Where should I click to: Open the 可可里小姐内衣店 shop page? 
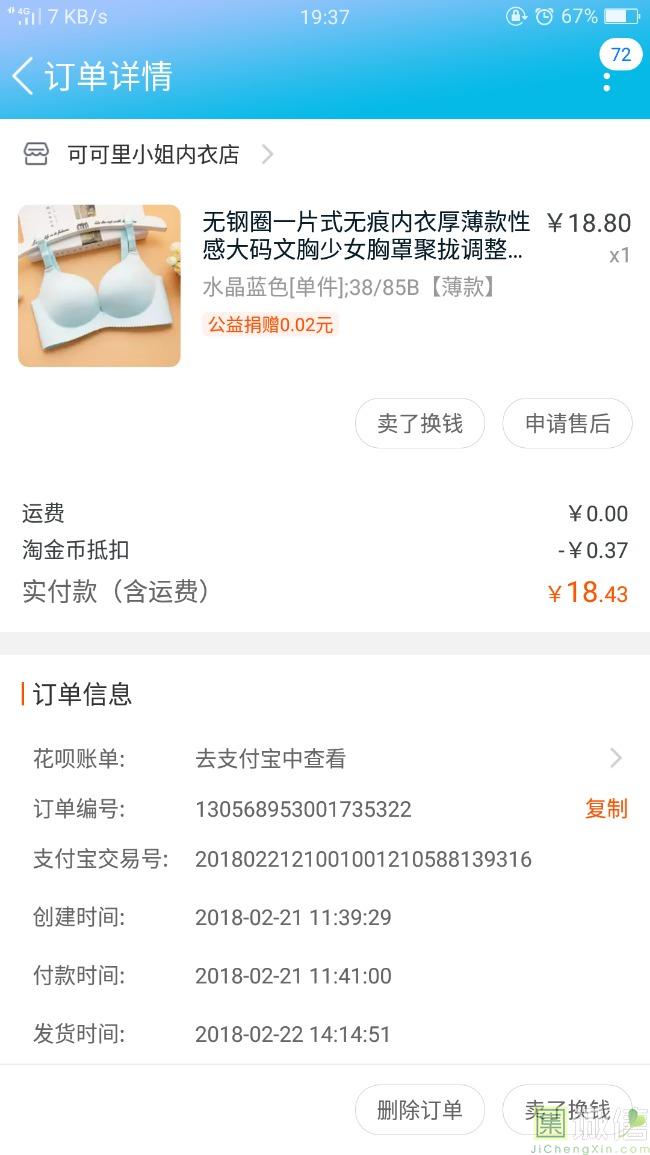coord(153,154)
